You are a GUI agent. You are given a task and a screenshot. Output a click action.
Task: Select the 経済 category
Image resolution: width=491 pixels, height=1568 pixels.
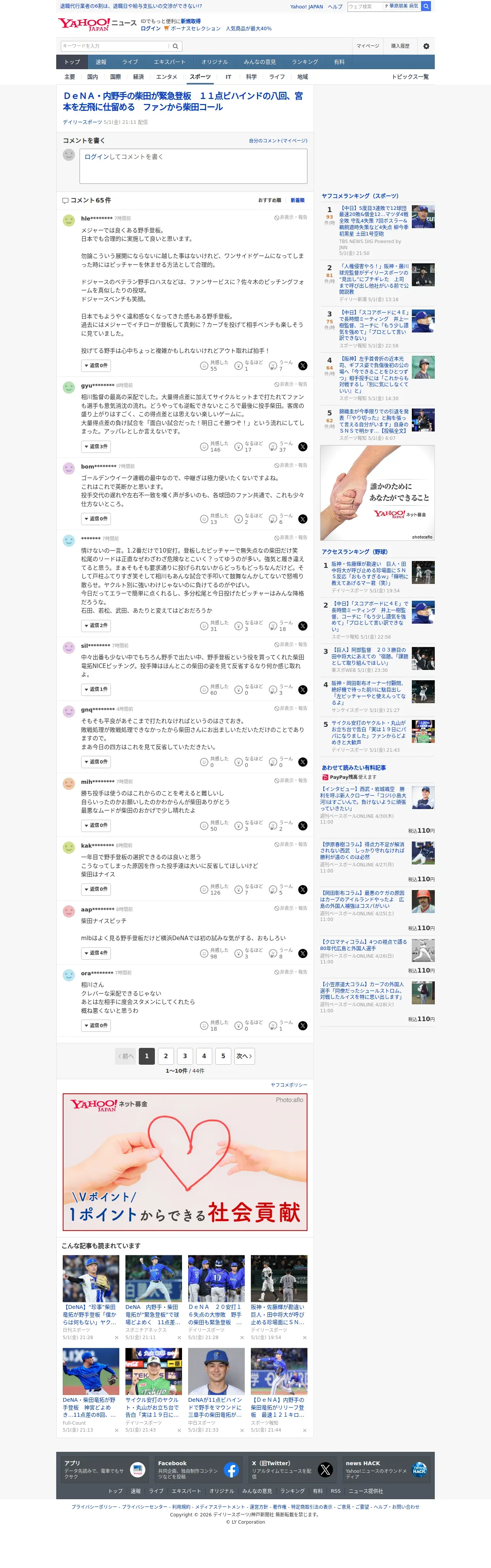tap(138, 77)
